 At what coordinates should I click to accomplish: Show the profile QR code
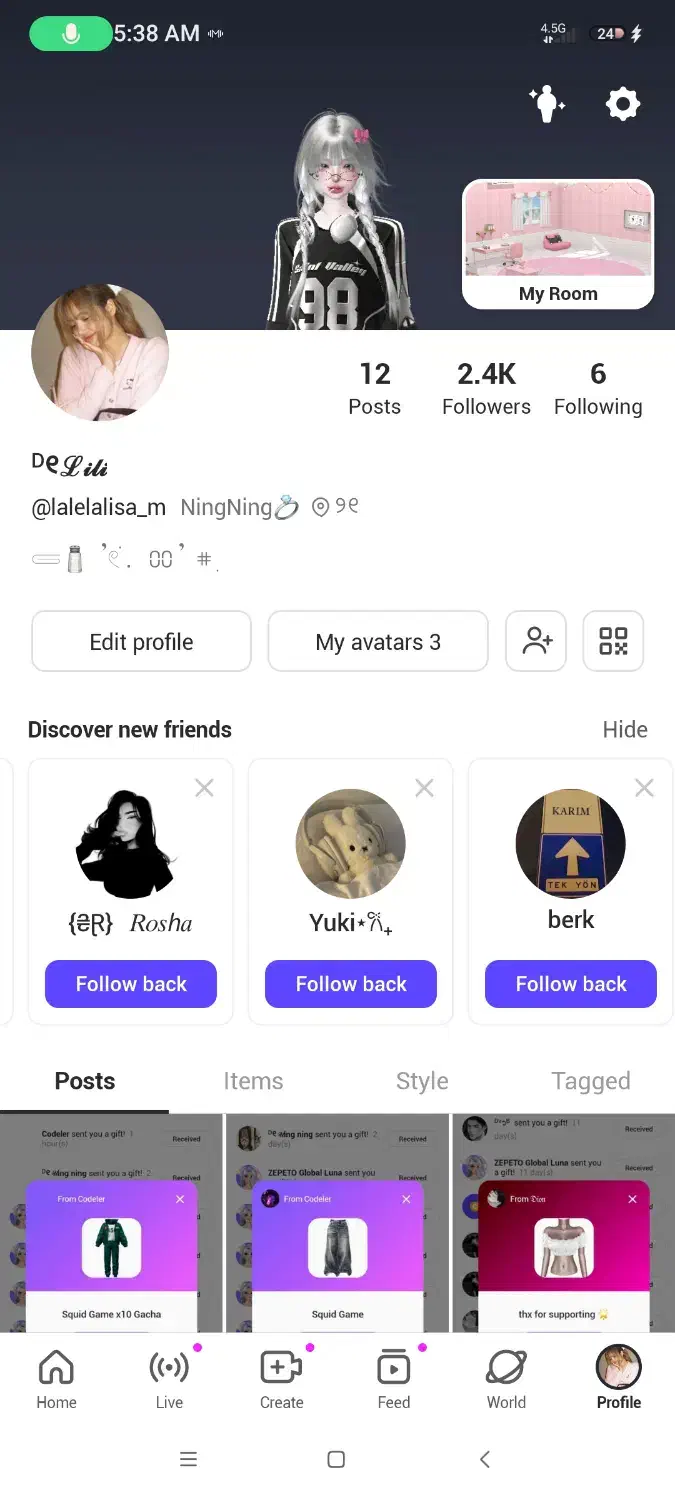613,641
